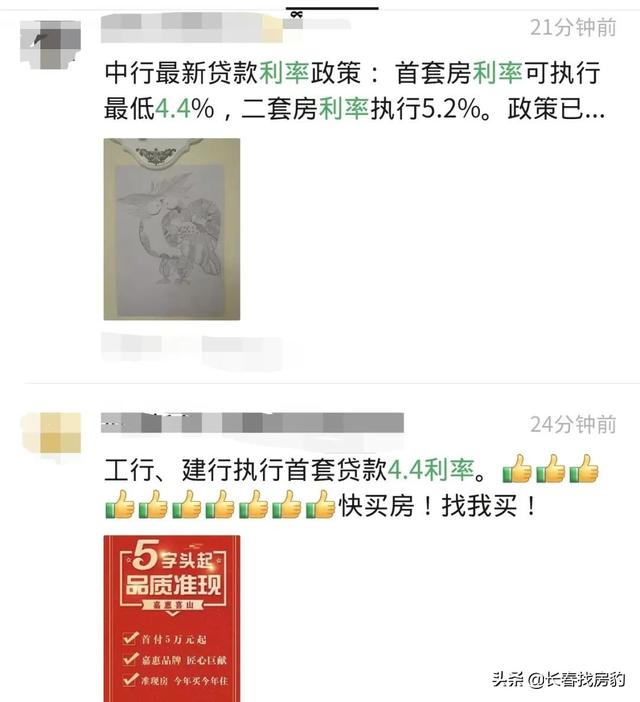This screenshot has height=702, width=640.
Task: Open the red 品质准现 poster image
Action: tap(171, 617)
